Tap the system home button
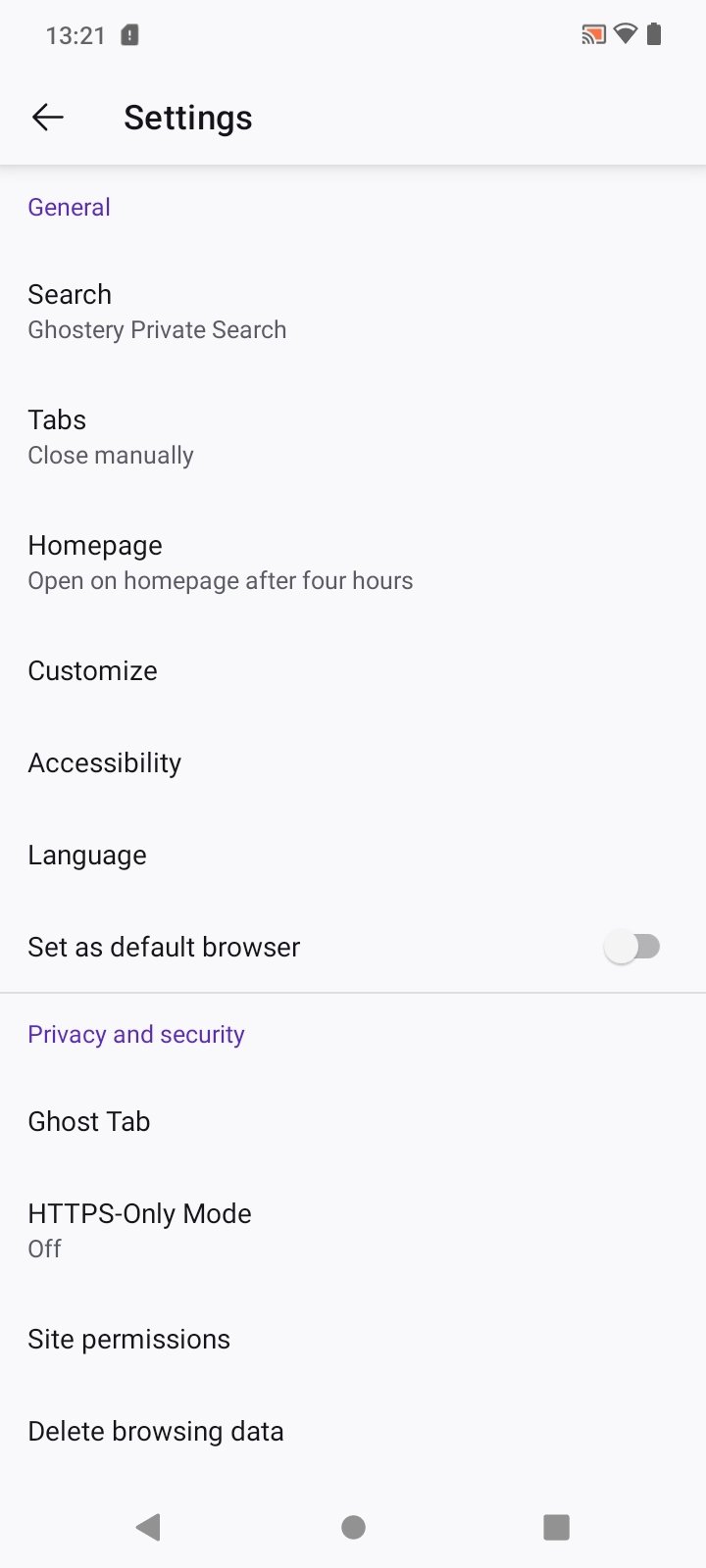Screen dimensions: 706x1568 click(353, 1527)
